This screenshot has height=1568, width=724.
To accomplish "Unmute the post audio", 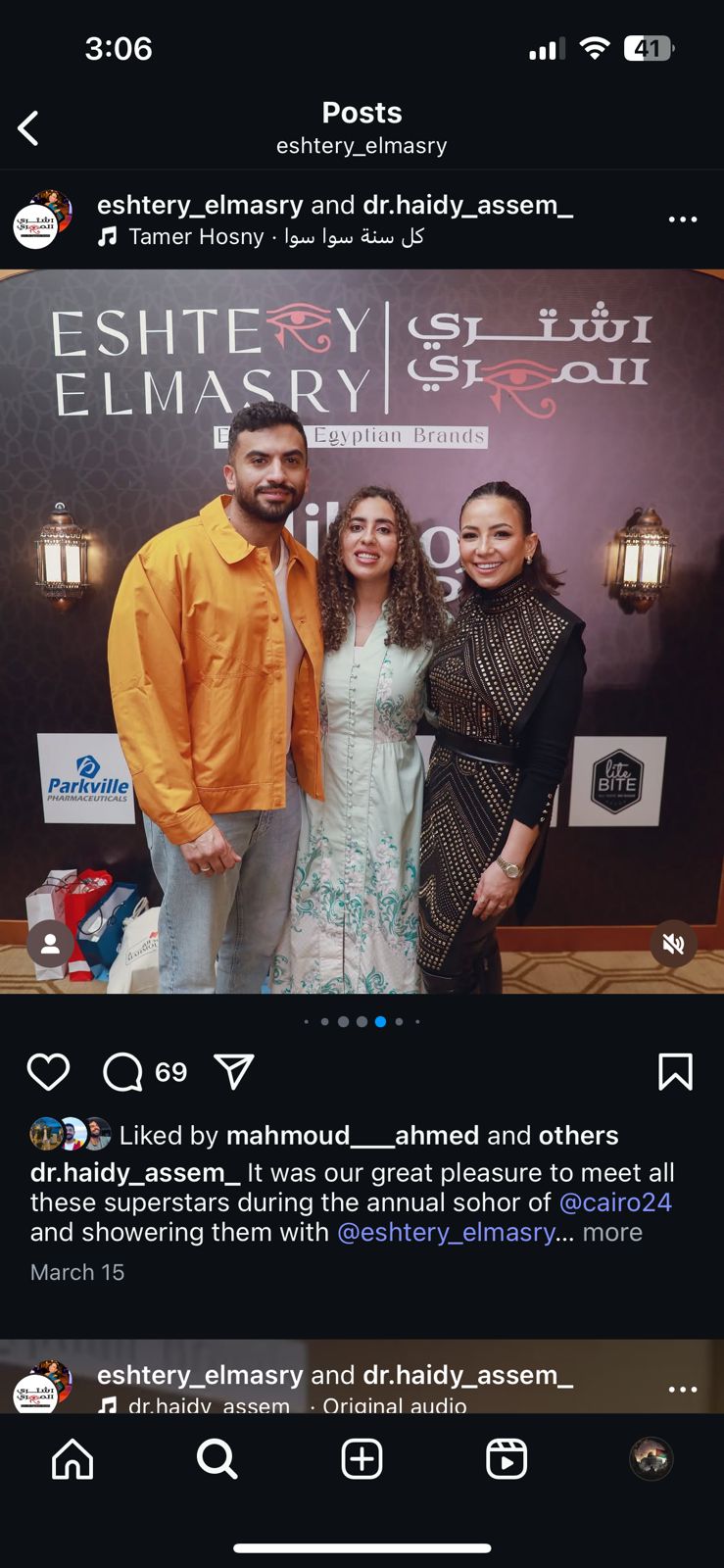I will pos(673,944).
